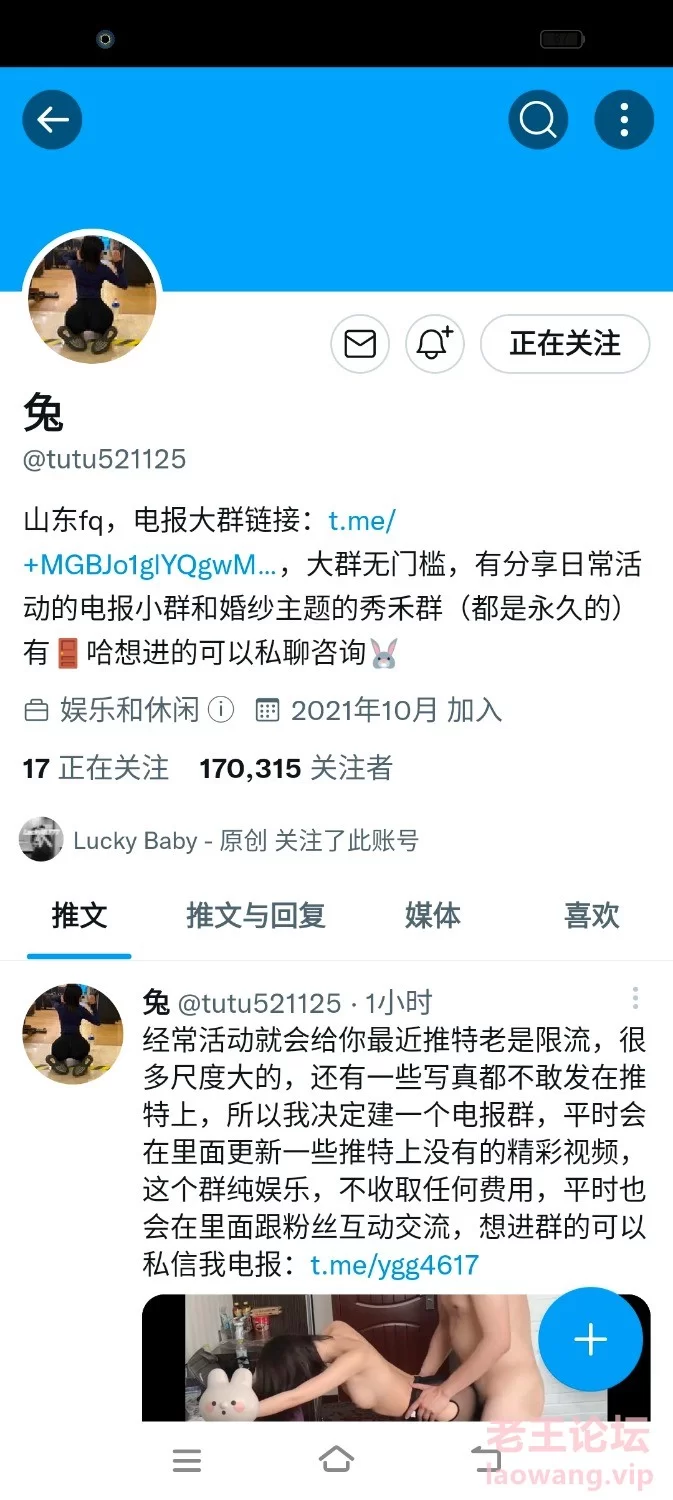View the 170,315 关注者 list
The image size is (673, 1500).
tap(296, 768)
